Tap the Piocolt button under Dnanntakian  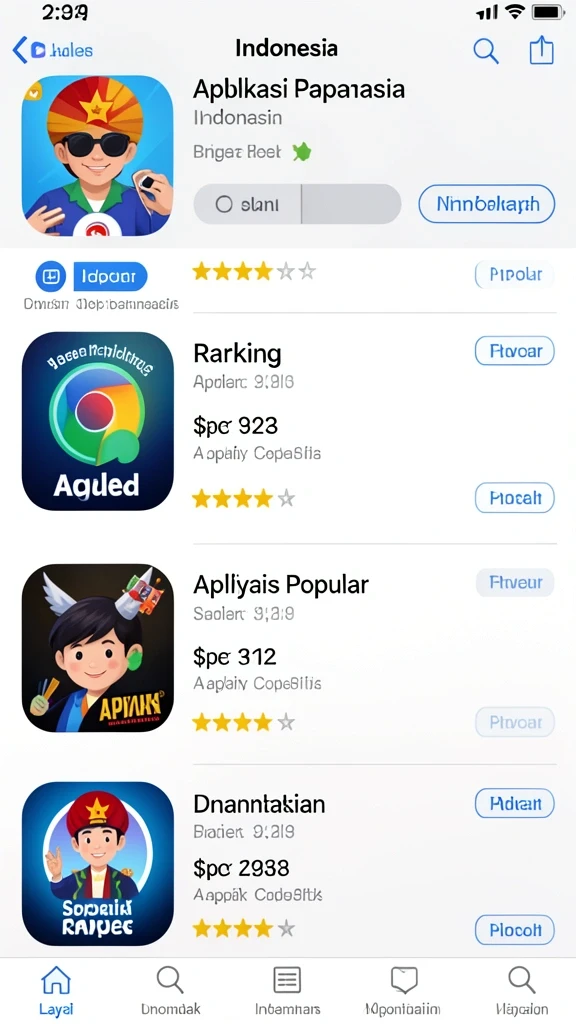click(x=514, y=930)
